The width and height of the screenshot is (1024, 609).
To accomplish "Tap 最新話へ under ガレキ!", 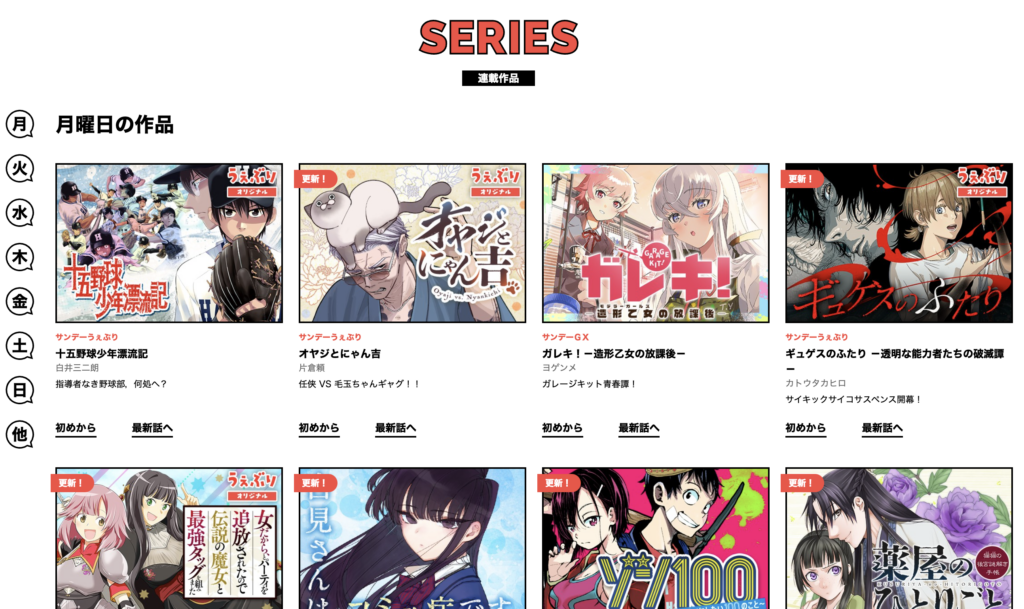I will click(x=638, y=428).
